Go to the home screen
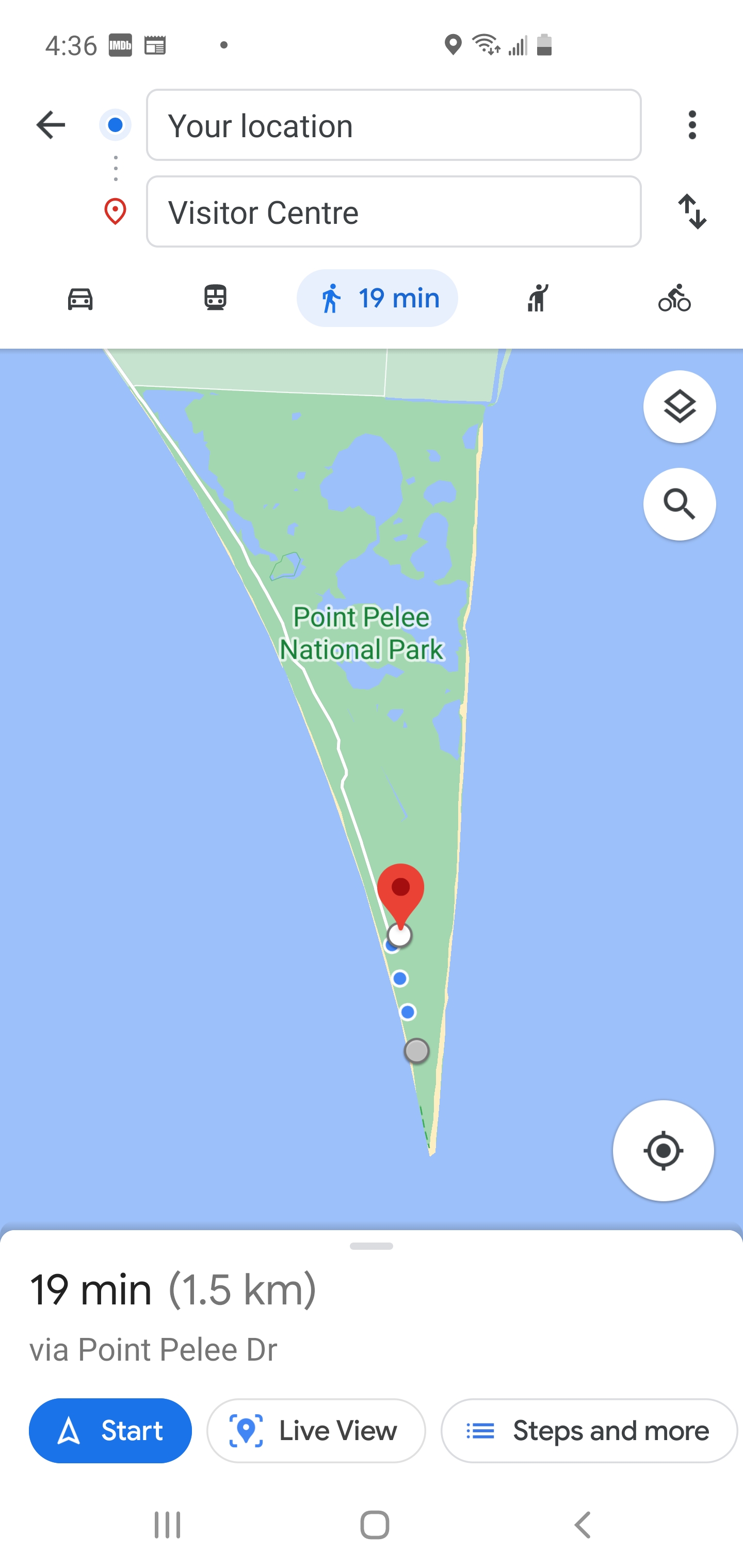Viewport: 743px width, 1568px height. point(375,1525)
